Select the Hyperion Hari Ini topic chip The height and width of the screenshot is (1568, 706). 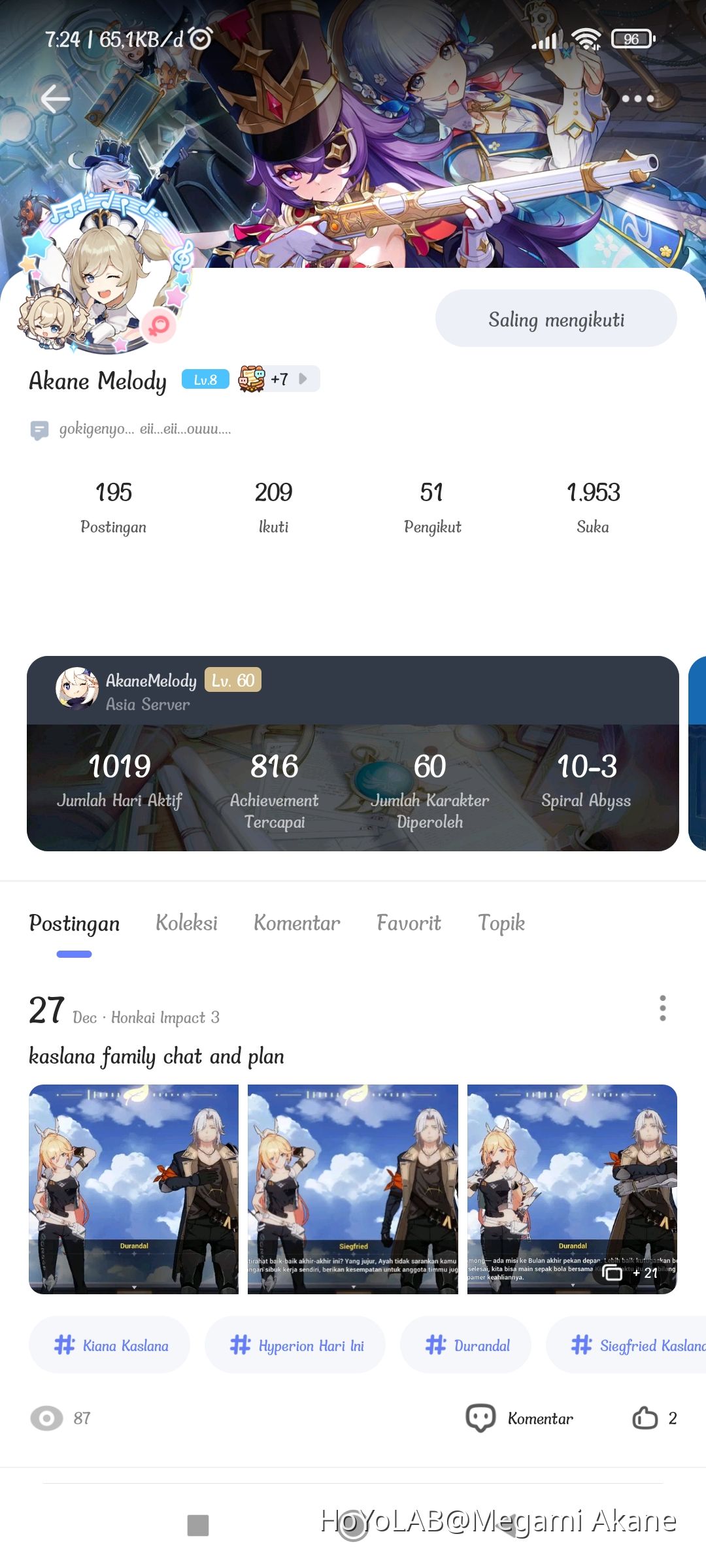click(x=295, y=1345)
